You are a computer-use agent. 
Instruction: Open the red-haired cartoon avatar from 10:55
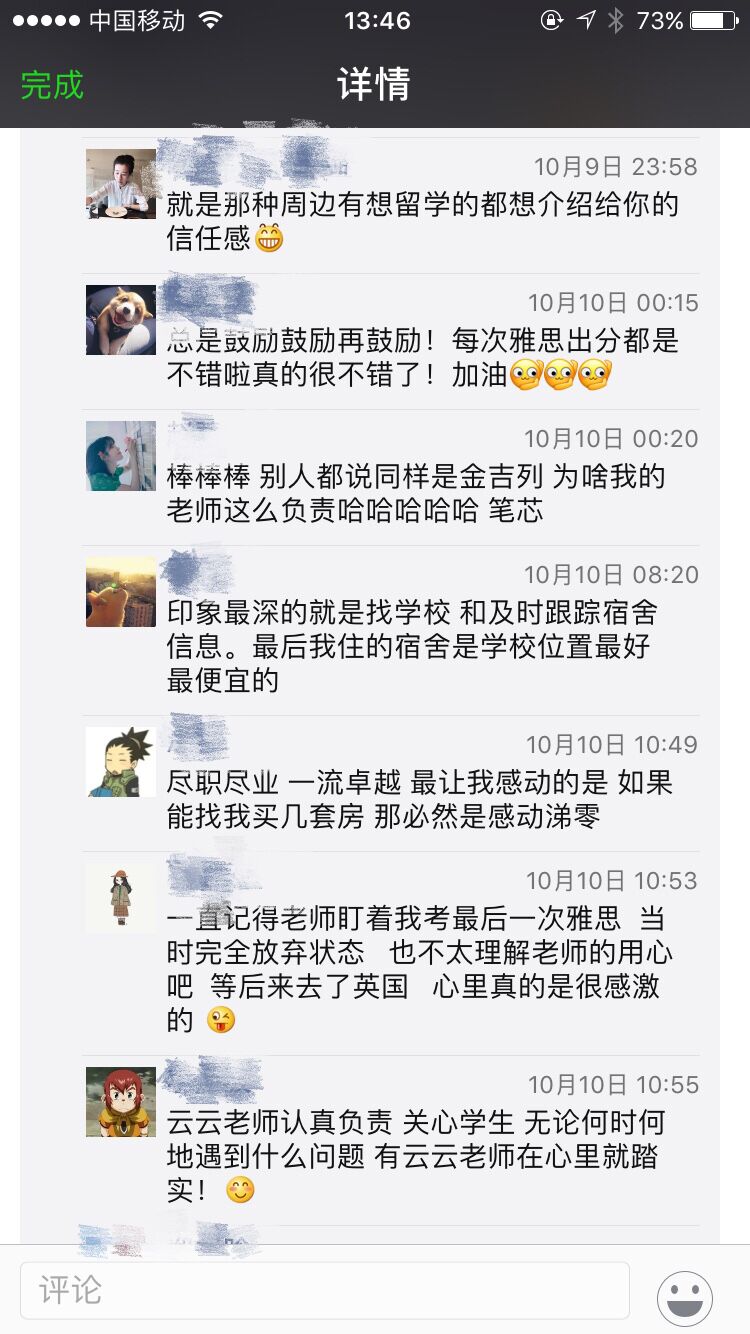[x=121, y=1102]
